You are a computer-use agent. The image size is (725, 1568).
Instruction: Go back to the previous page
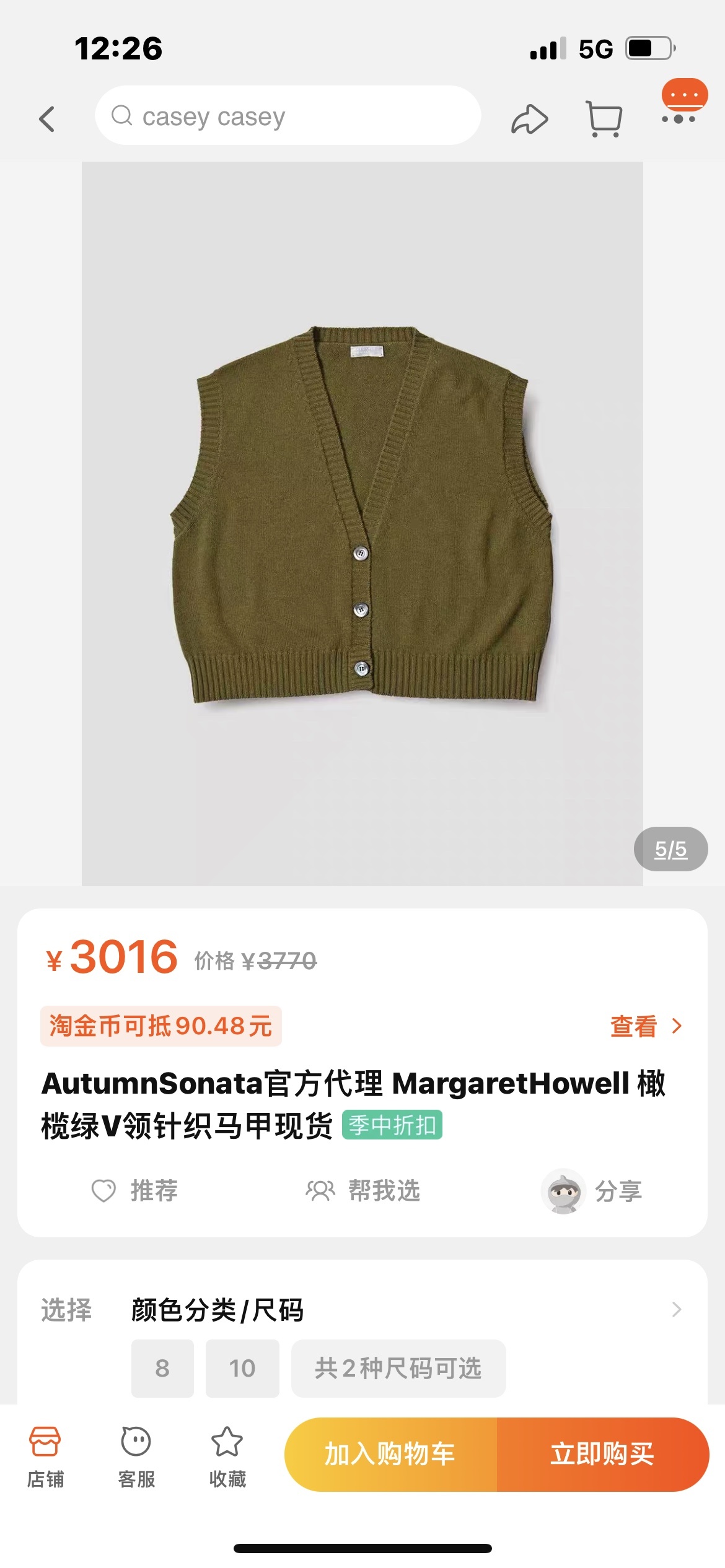(x=47, y=118)
